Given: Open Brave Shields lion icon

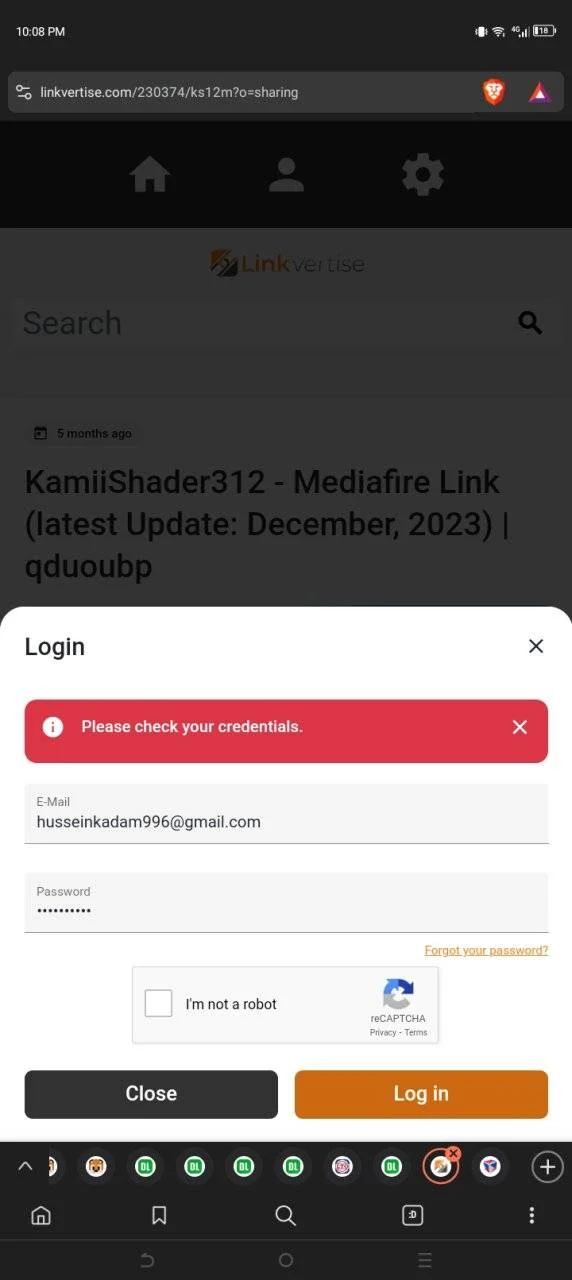Looking at the screenshot, I should coord(494,93).
